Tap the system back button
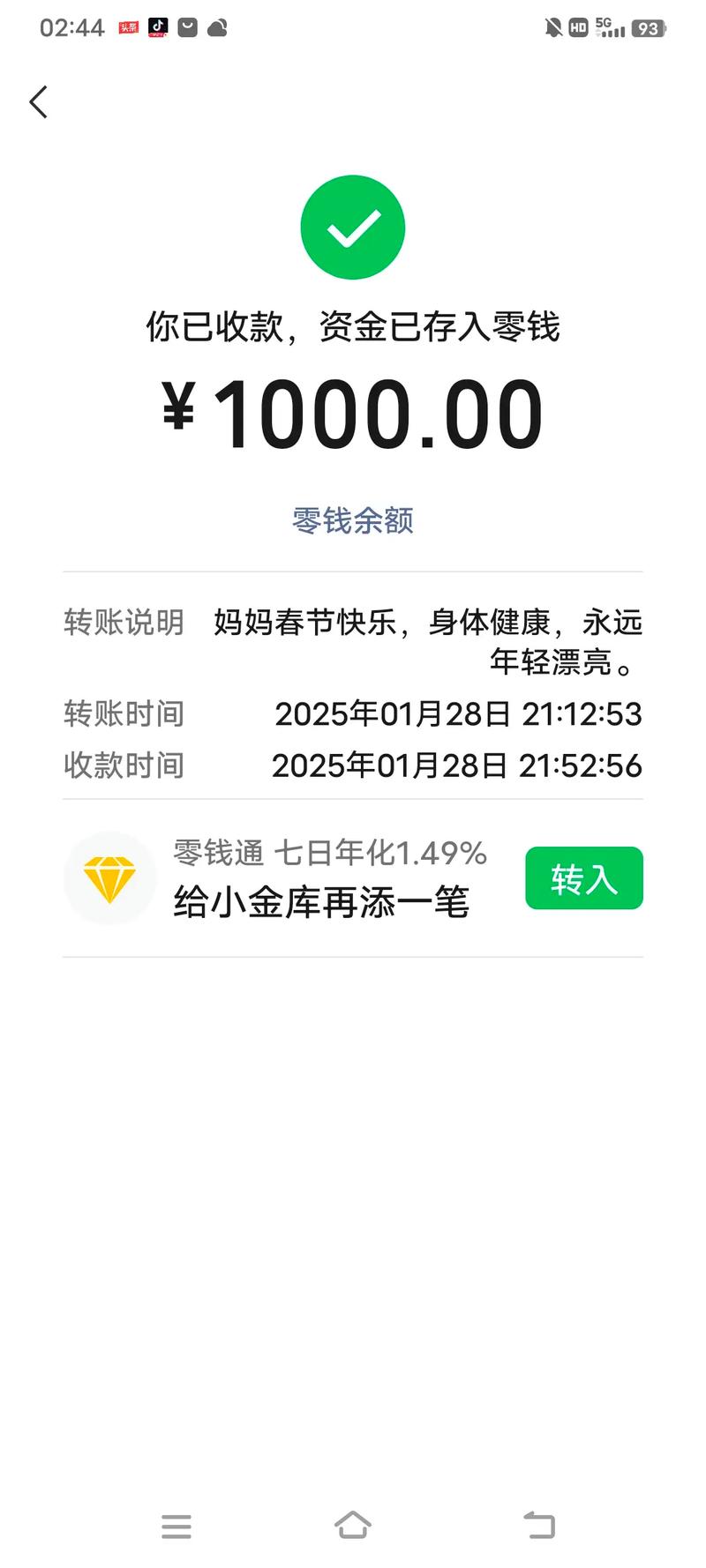The width and height of the screenshot is (706, 1568). click(x=539, y=1525)
